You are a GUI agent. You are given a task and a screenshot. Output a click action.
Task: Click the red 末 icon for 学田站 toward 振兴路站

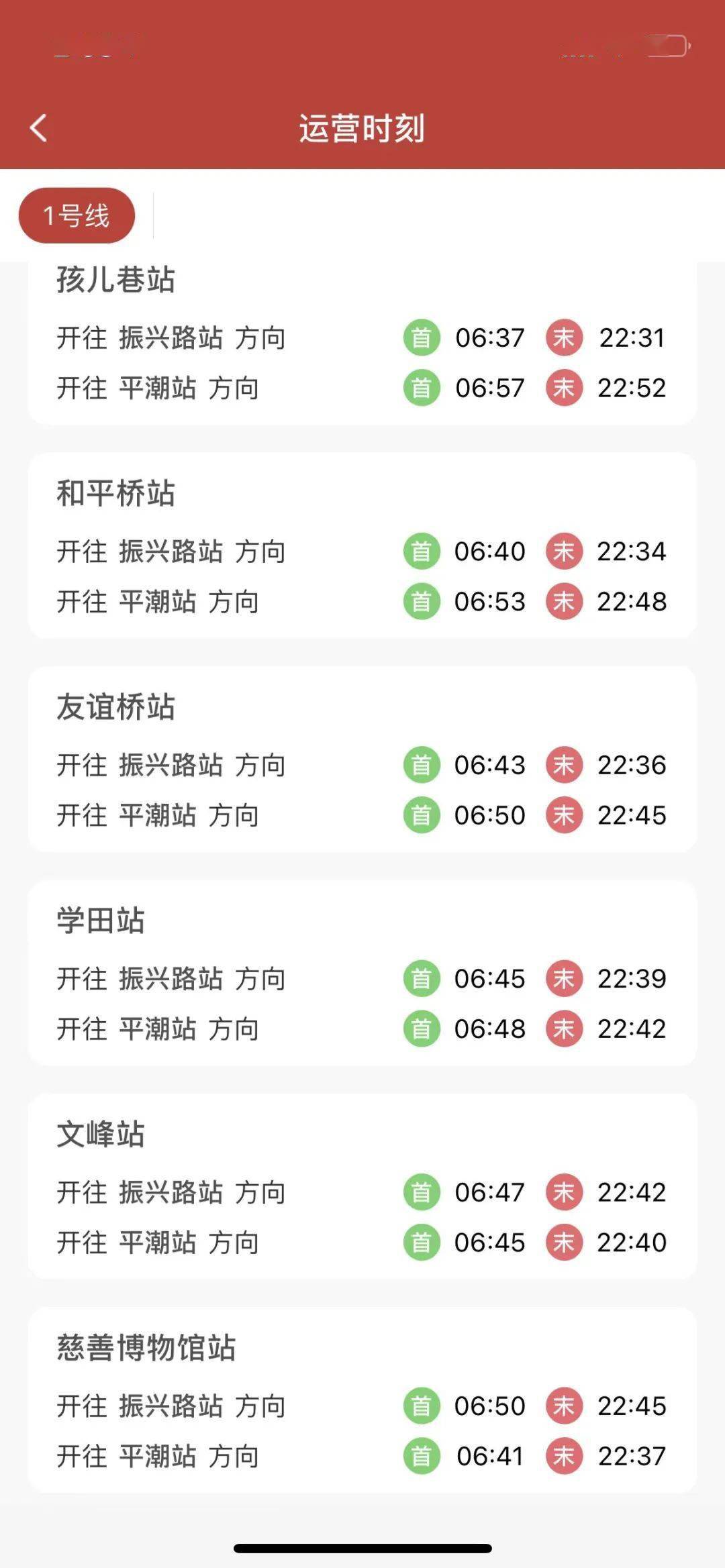click(565, 980)
